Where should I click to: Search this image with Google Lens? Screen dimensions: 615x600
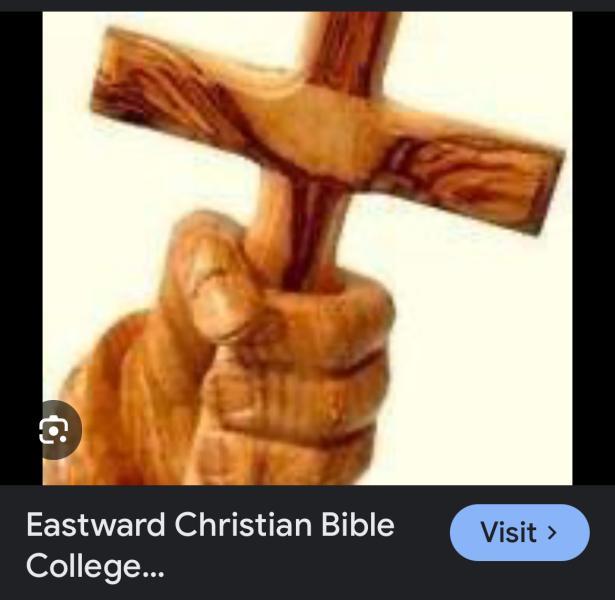tap(52, 430)
